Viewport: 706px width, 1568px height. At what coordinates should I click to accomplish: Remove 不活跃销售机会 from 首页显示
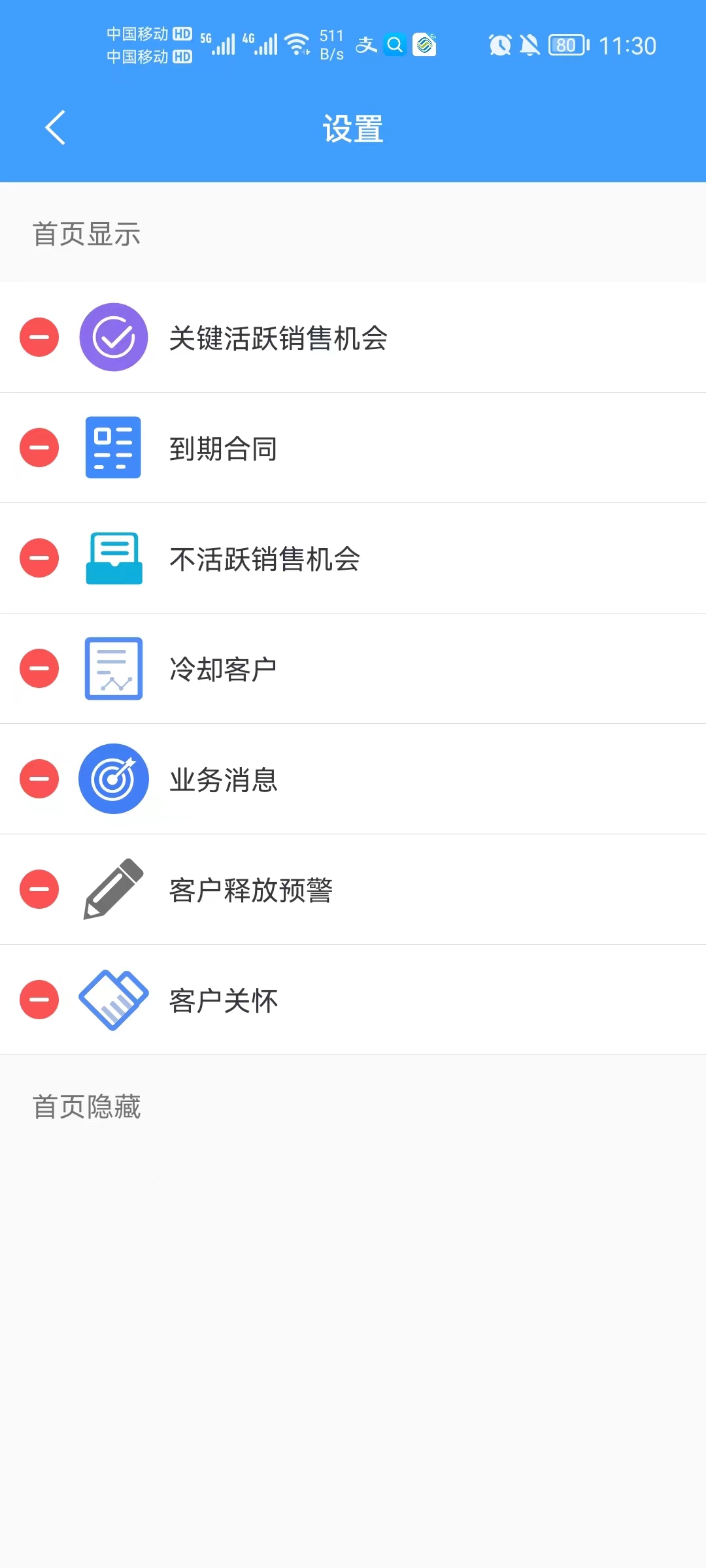pos(39,558)
